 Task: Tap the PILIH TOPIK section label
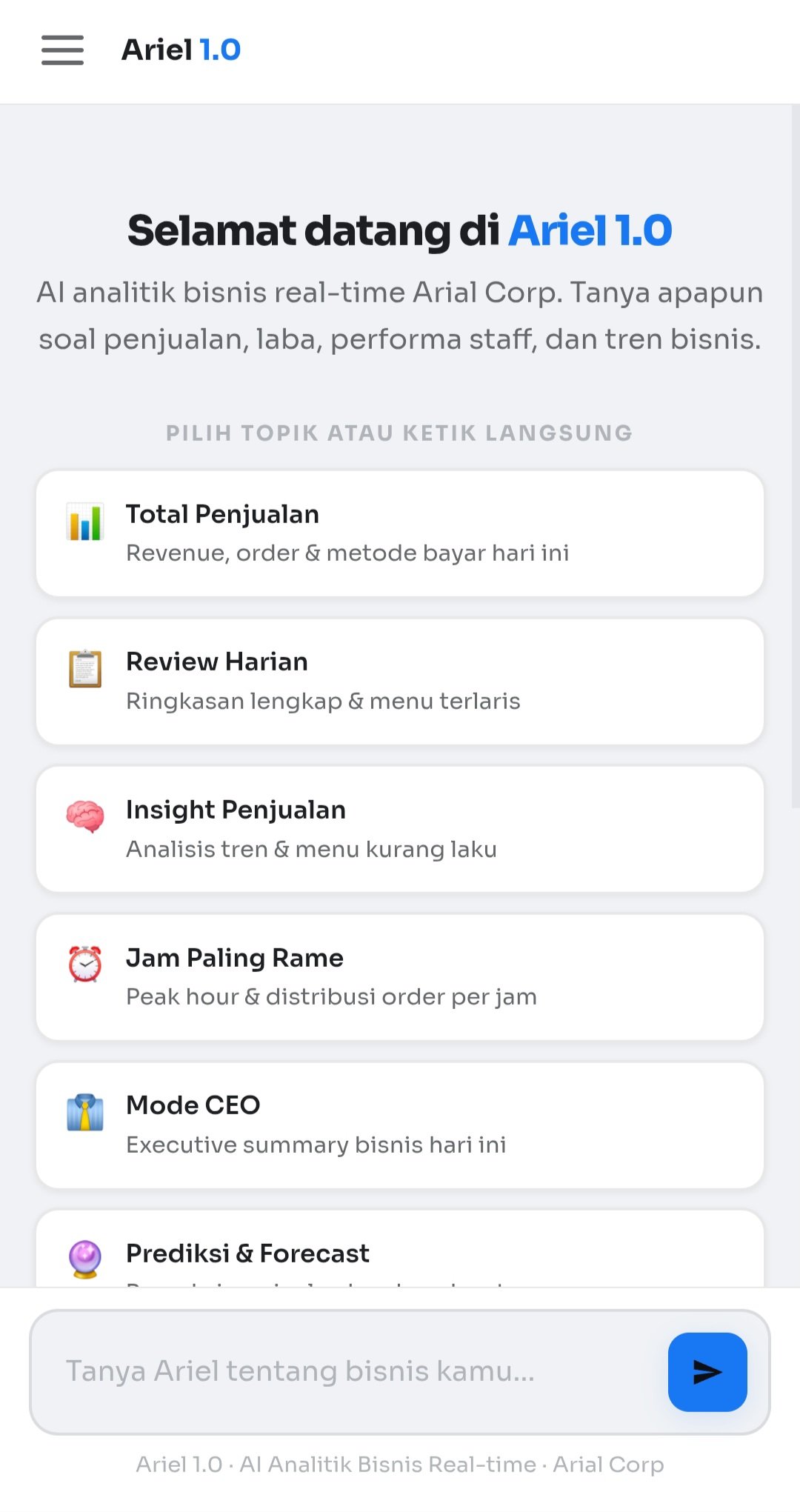400,433
